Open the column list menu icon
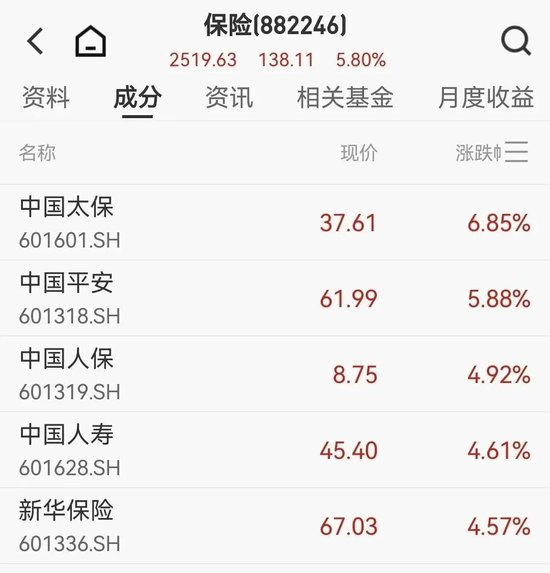The height and width of the screenshot is (573, 550). click(516, 152)
